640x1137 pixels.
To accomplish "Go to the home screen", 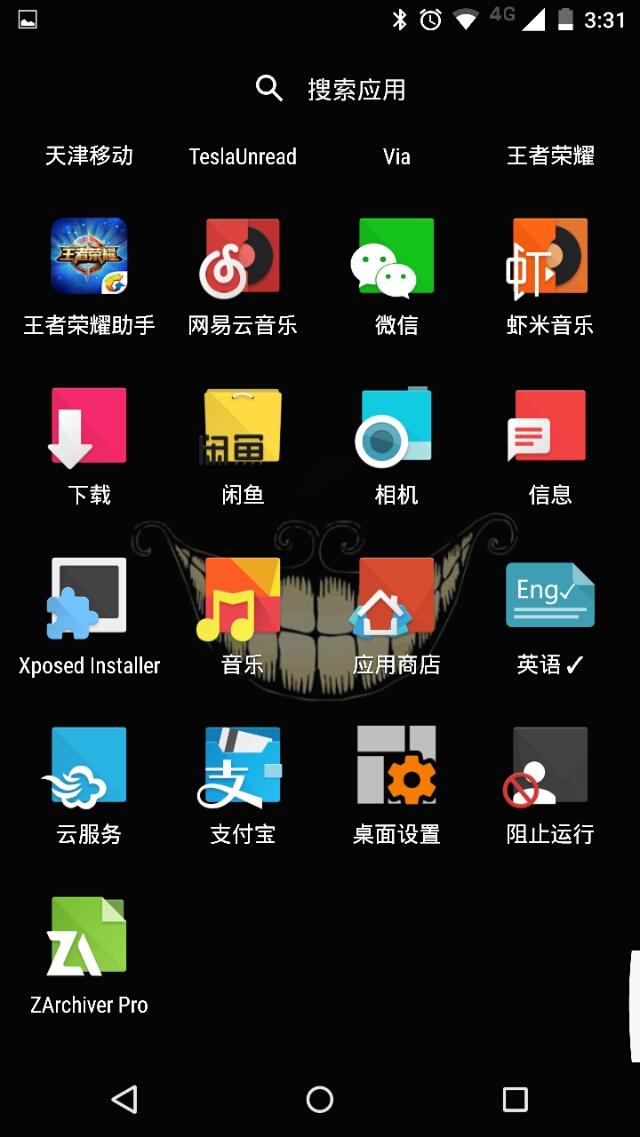I will click(x=320, y=1099).
